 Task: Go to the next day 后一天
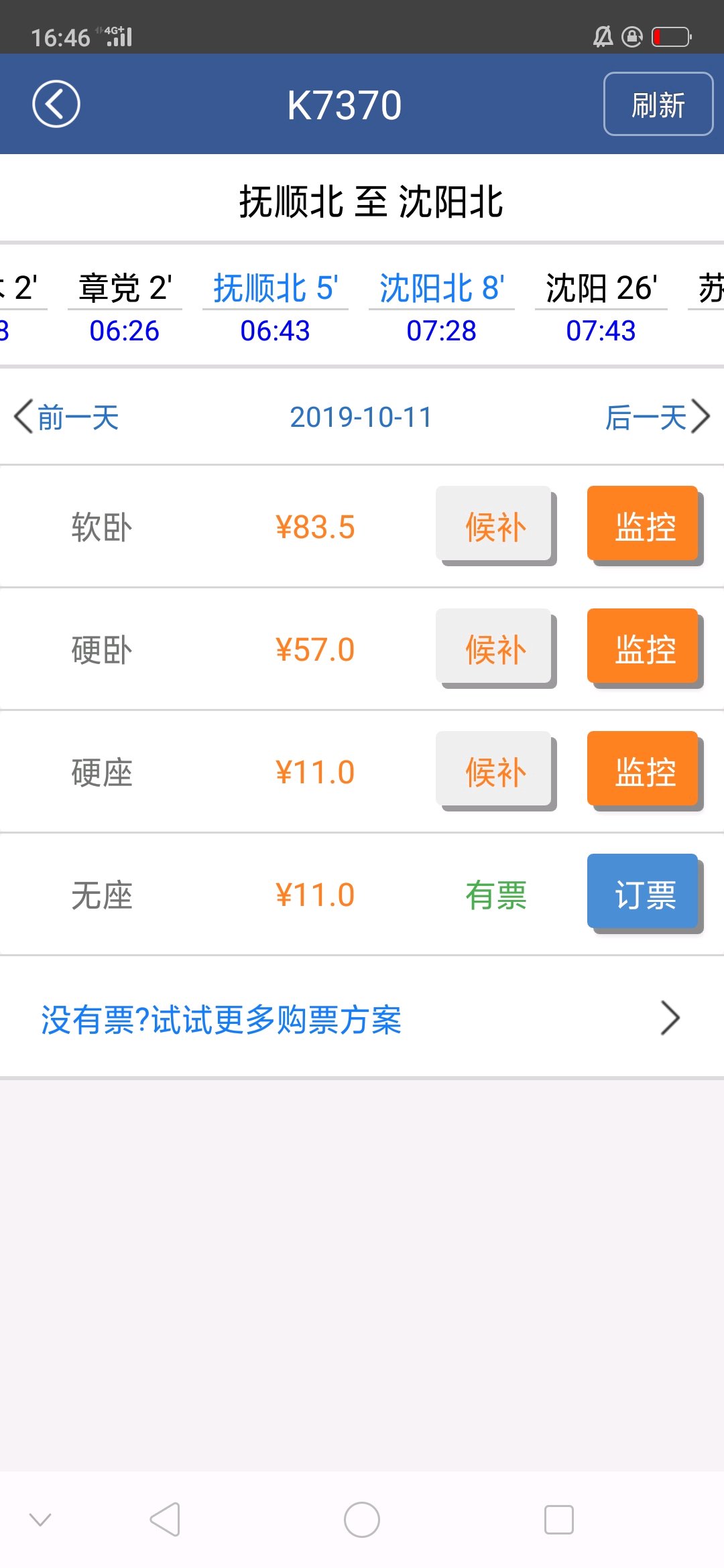[657, 417]
